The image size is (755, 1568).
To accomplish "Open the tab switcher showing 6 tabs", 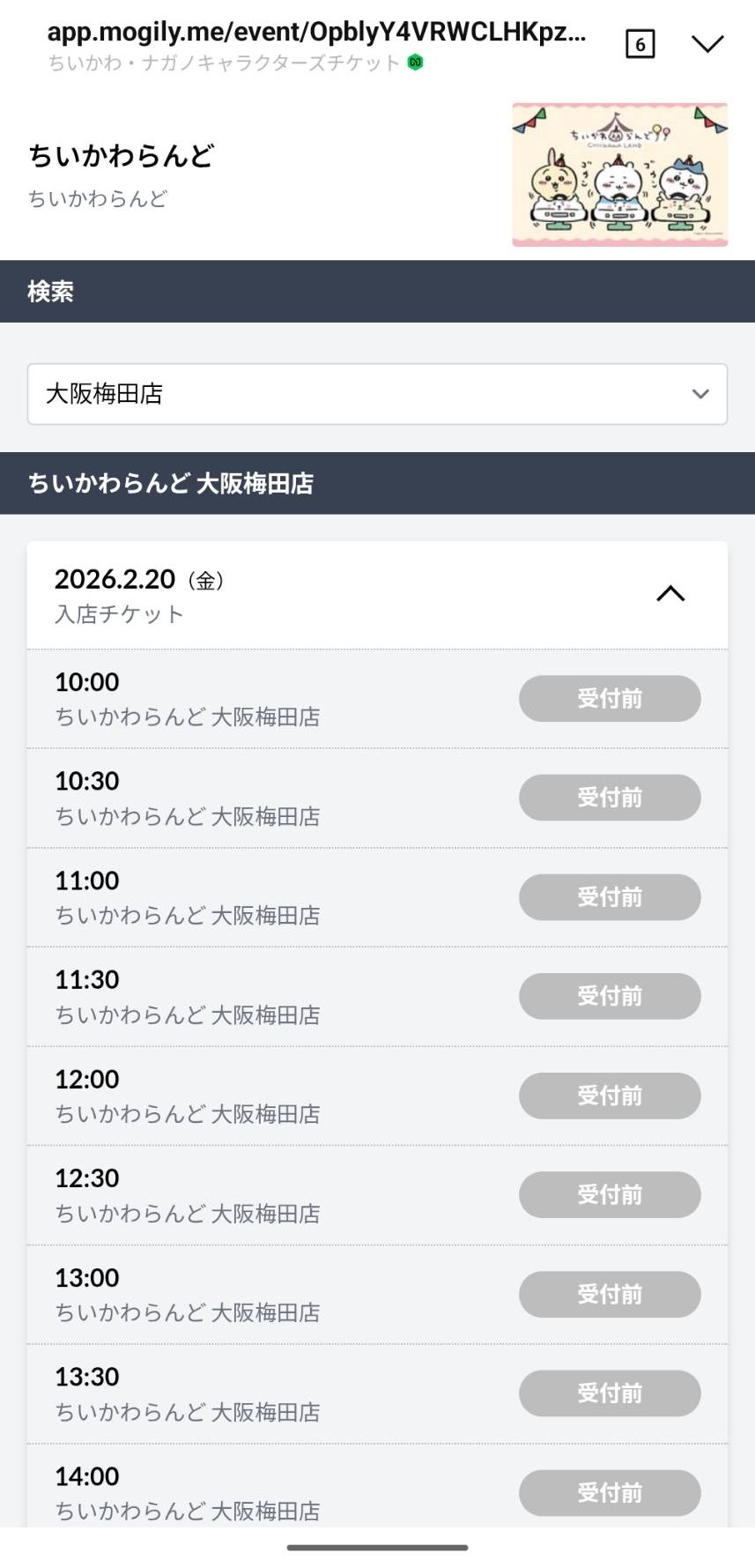I will tap(640, 43).
